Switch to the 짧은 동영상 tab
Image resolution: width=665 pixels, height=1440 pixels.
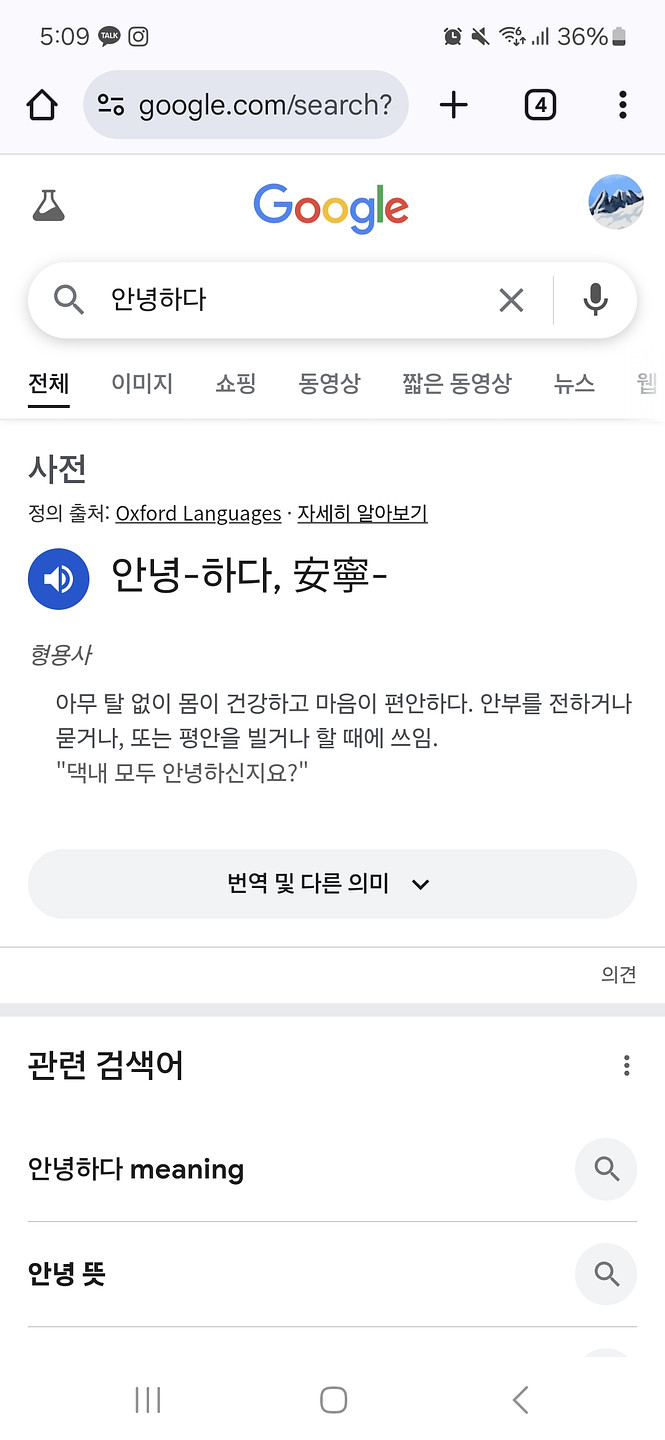coord(457,383)
